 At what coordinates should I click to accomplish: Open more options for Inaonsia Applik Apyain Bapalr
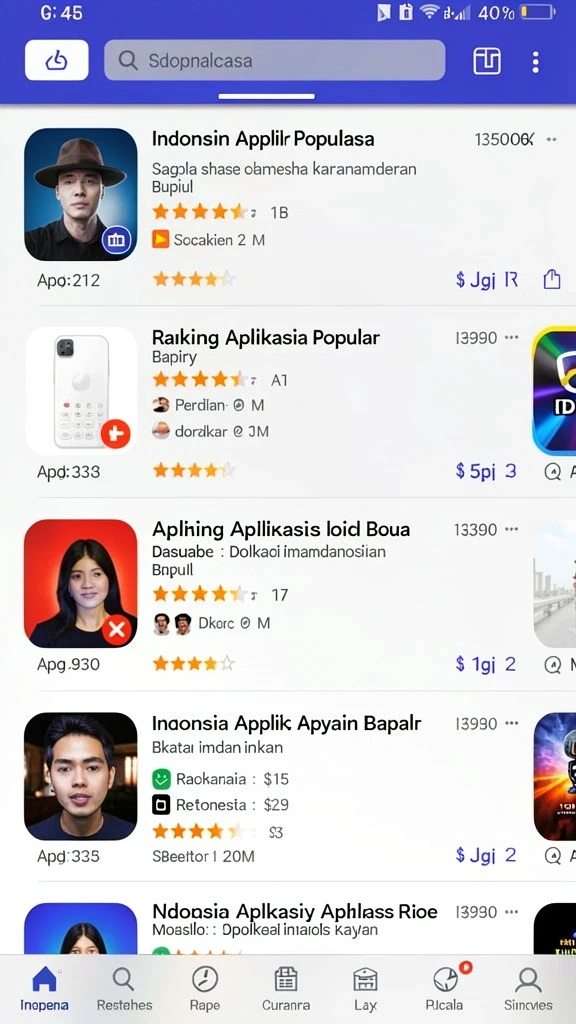(512, 724)
